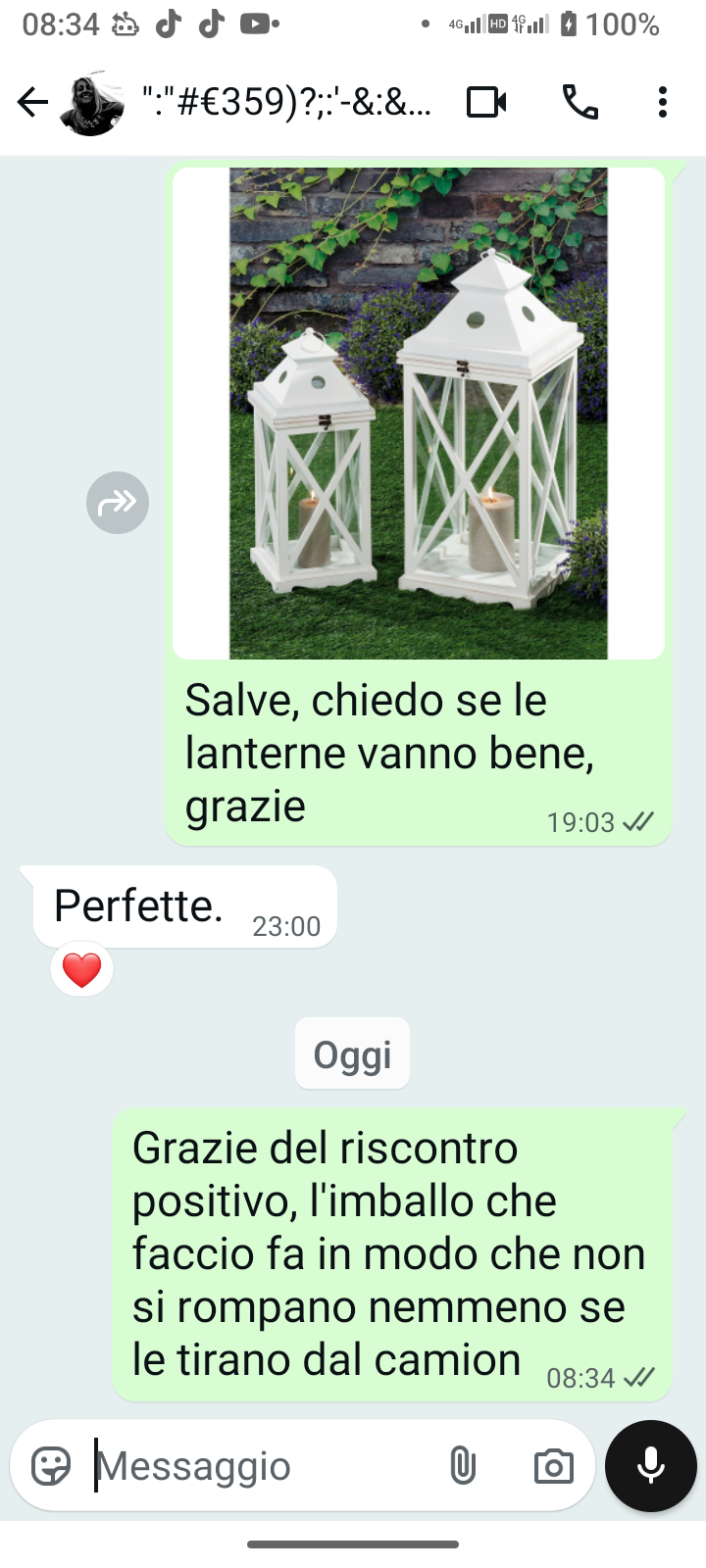The width and height of the screenshot is (706, 1568).
Task: Tap the microphone voice message button
Action: (x=651, y=1466)
